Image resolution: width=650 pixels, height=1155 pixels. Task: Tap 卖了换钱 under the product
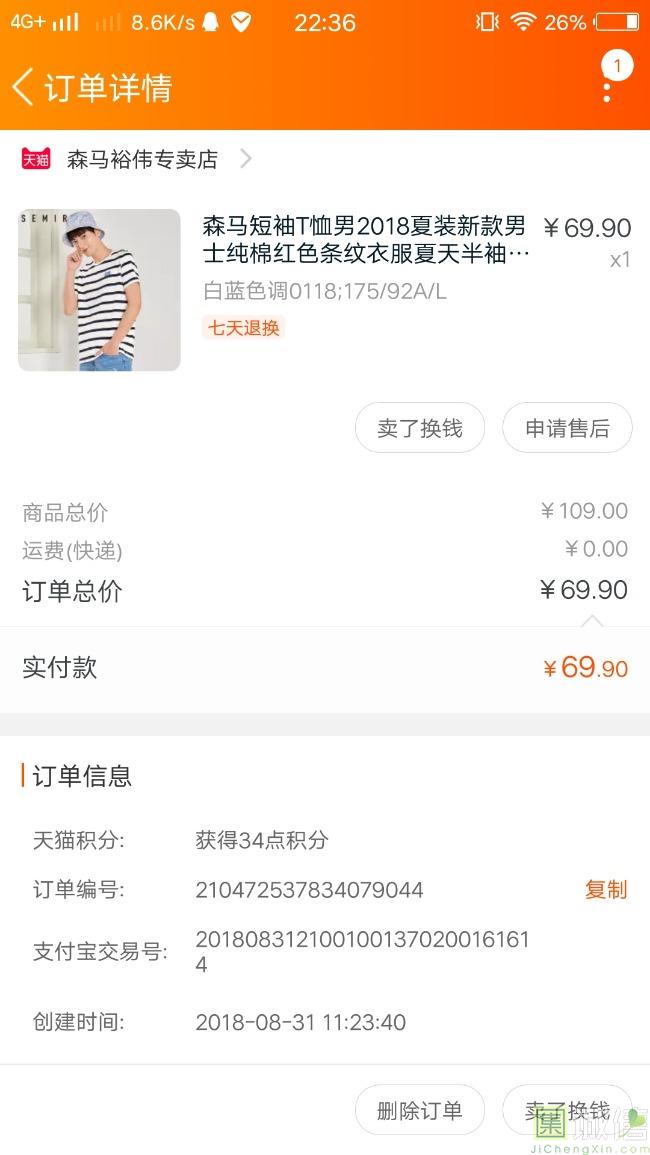click(420, 427)
